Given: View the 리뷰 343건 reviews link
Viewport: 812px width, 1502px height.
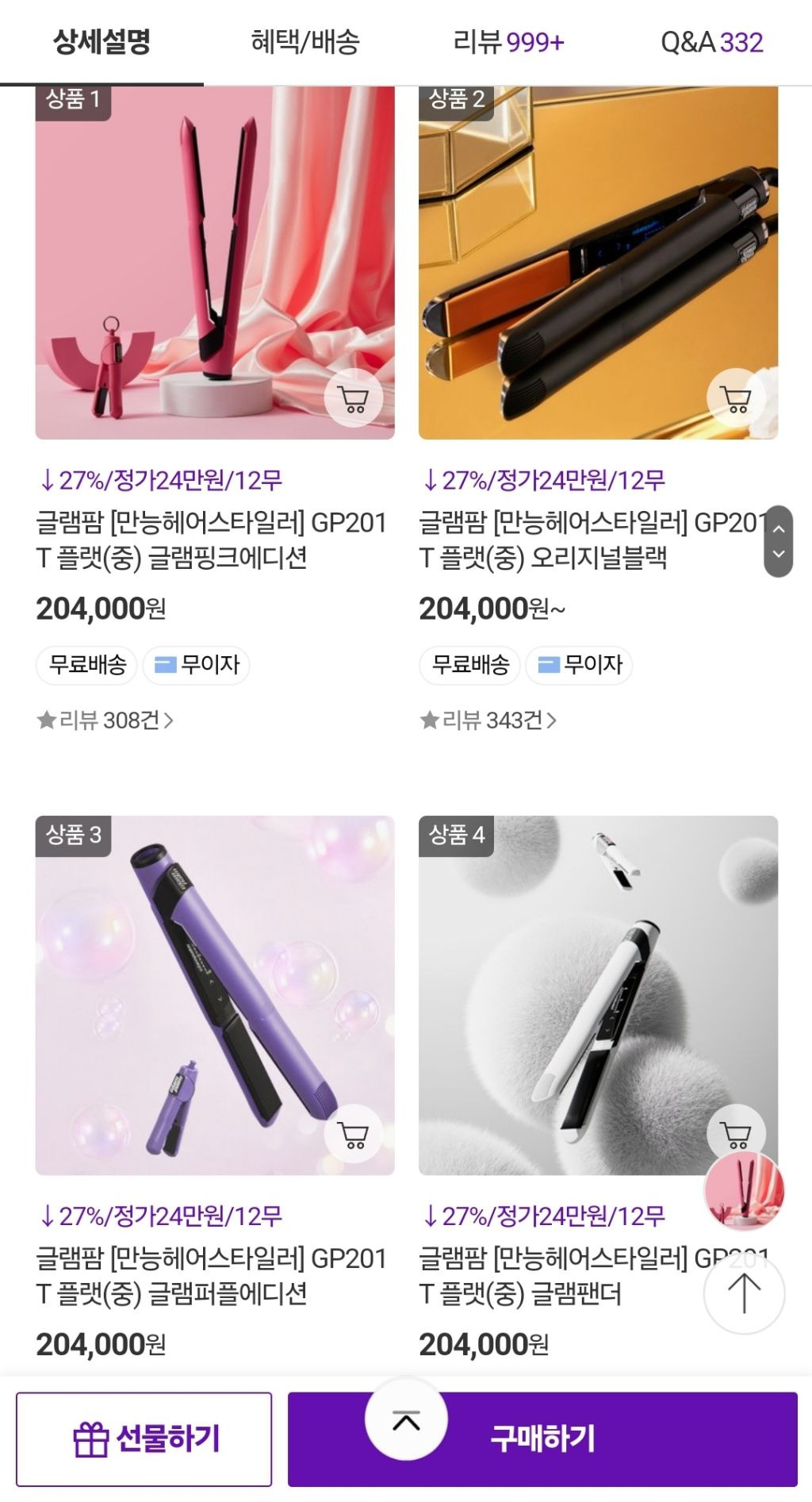Looking at the screenshot, I should coord(488,720).
